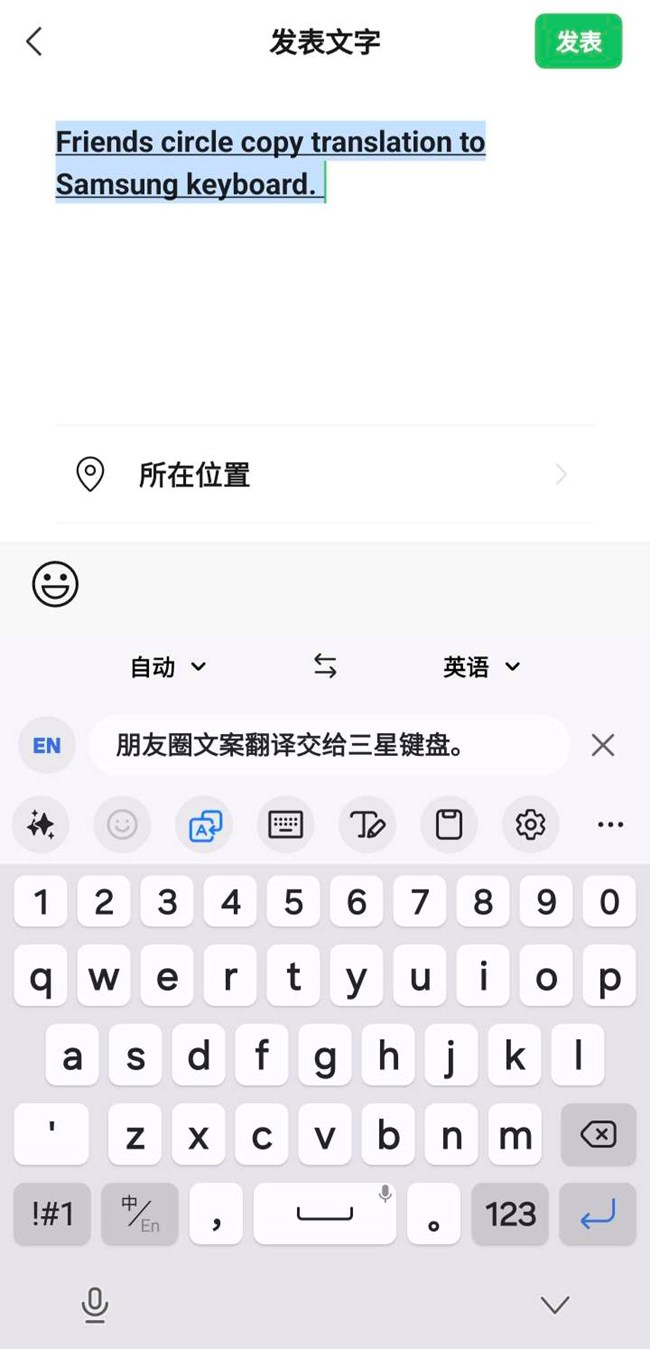Close the translation bar
This screenshot has width=650, height=1349.
pyautogui.click(x=603, y=745)
